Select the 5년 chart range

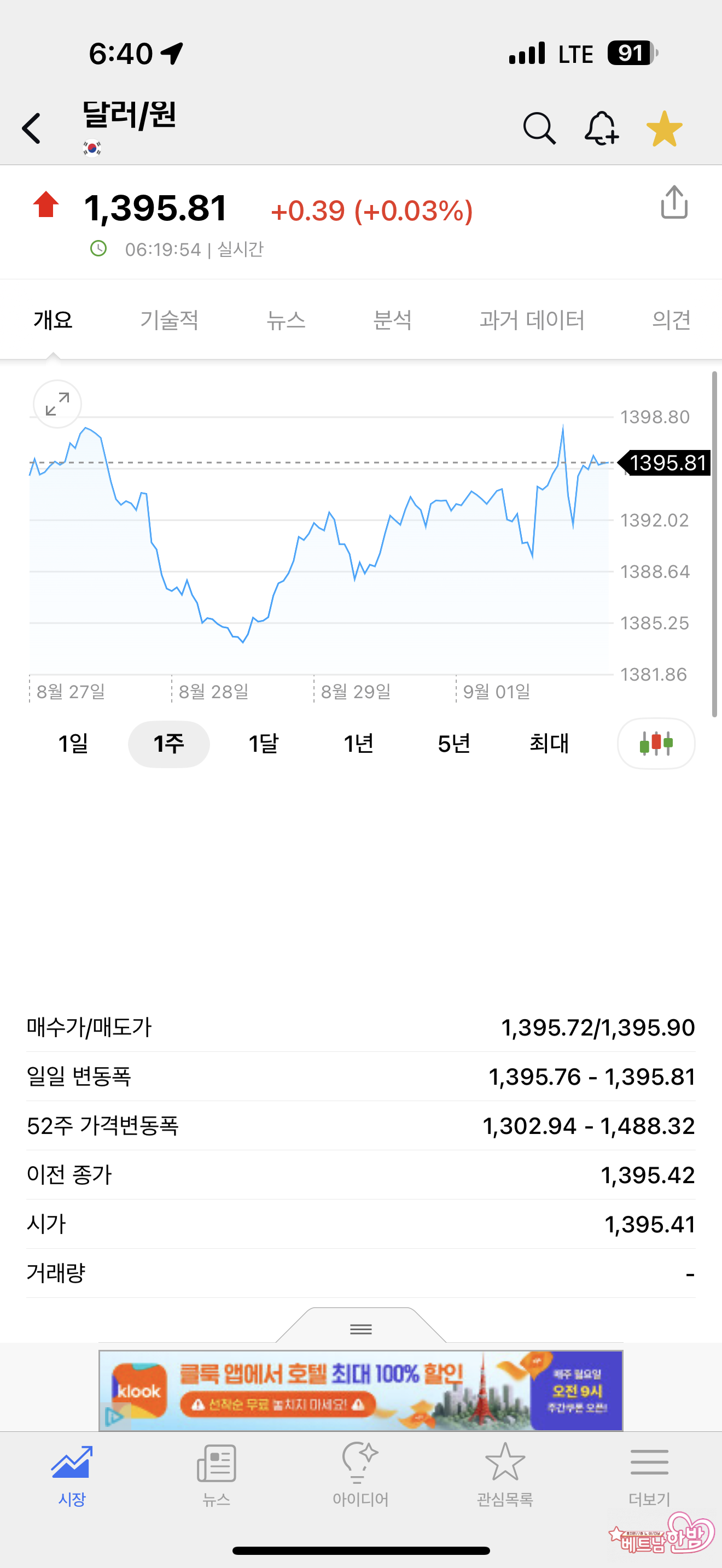(x=453, y=743)
